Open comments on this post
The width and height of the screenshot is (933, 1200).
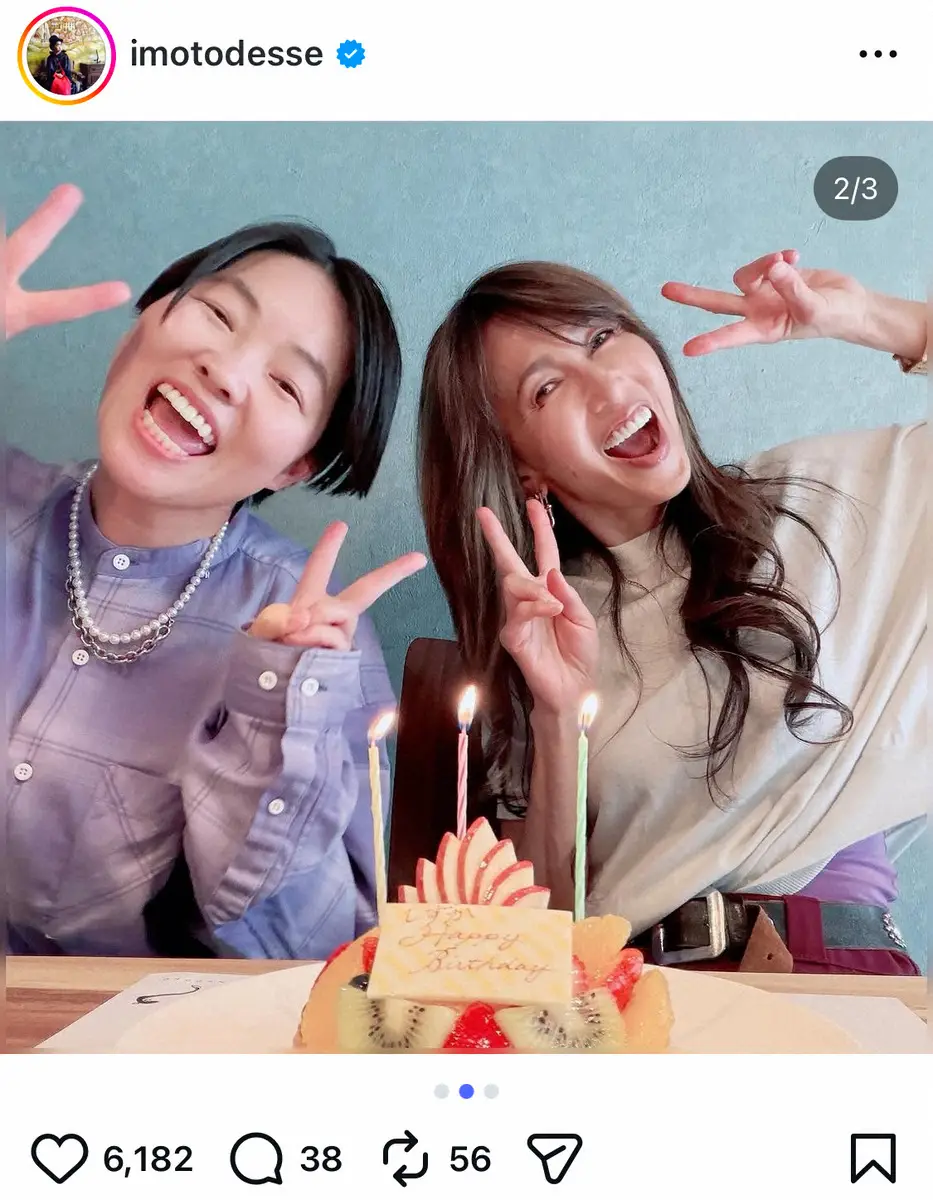click(257, 1159)
